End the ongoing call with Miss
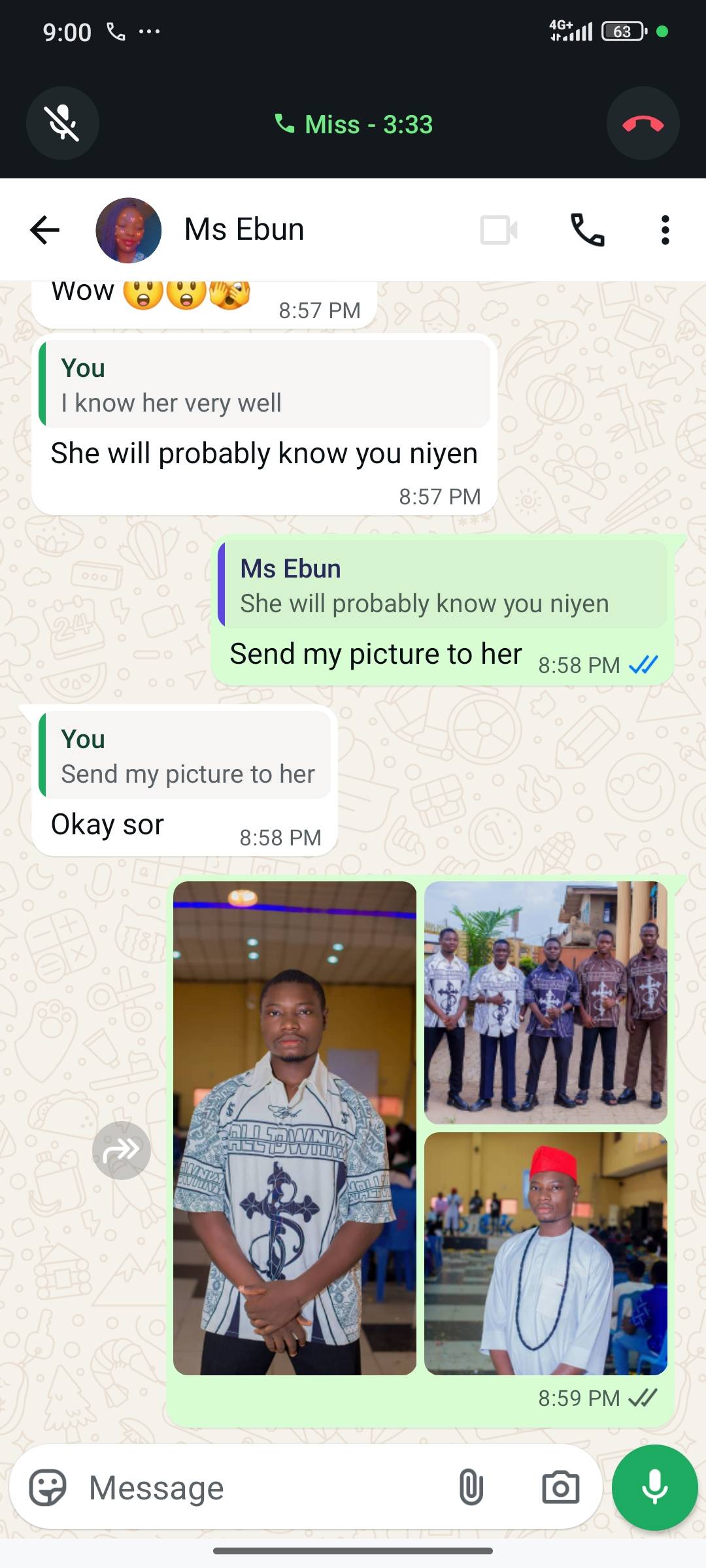This screenshot has width=706, height=1568. coord(643,123)
